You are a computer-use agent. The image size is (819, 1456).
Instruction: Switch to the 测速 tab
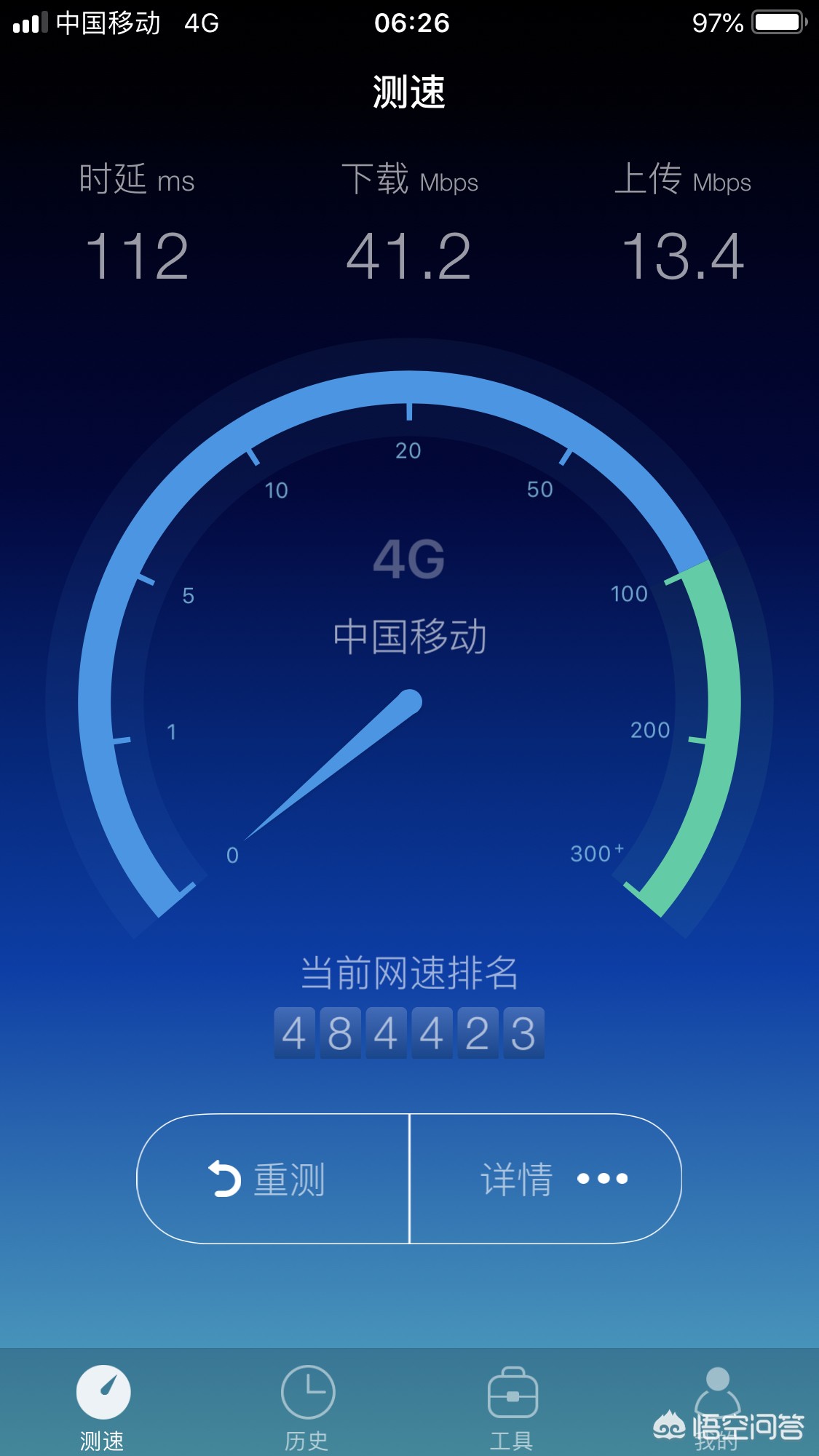click(103, 1406)
